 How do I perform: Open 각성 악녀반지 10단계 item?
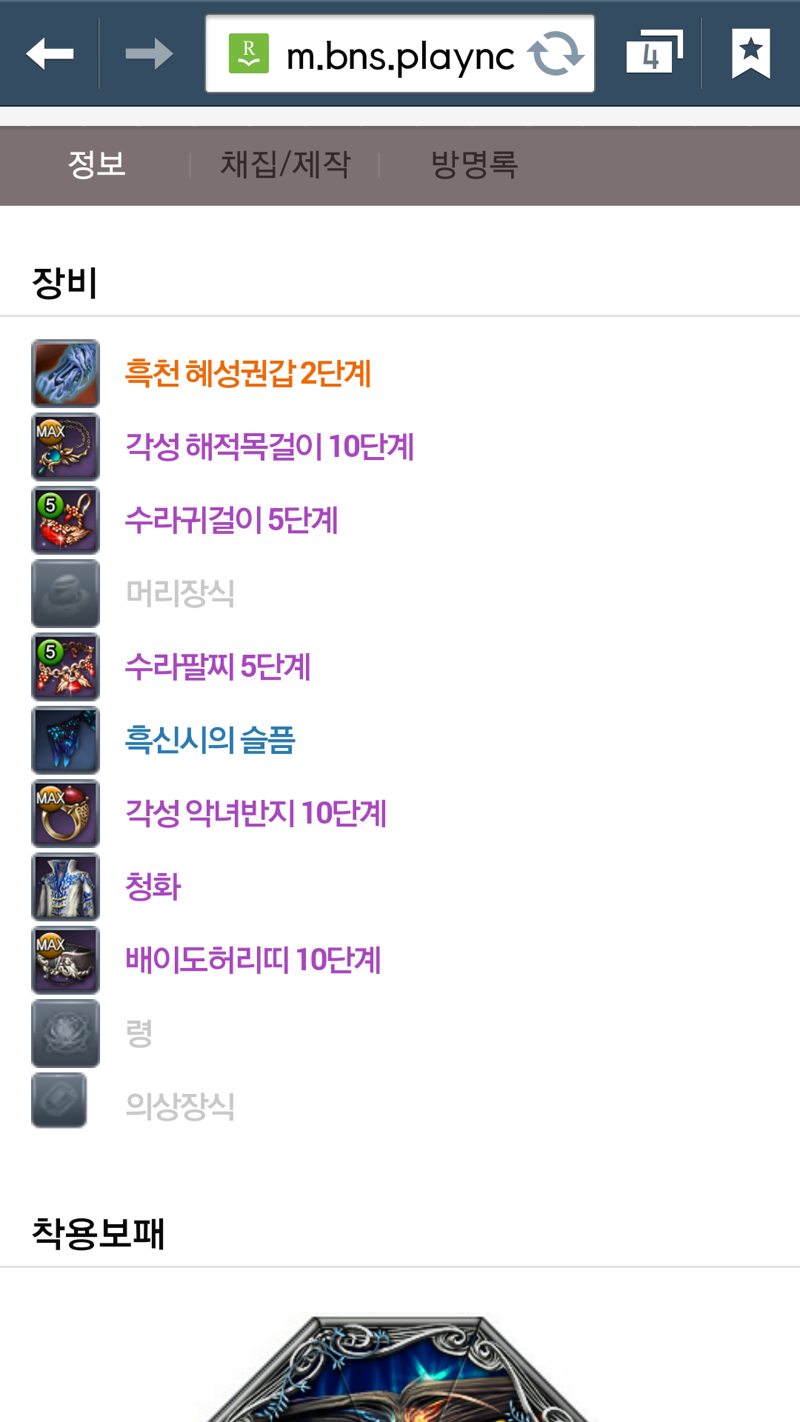click(x=255, y=813)
